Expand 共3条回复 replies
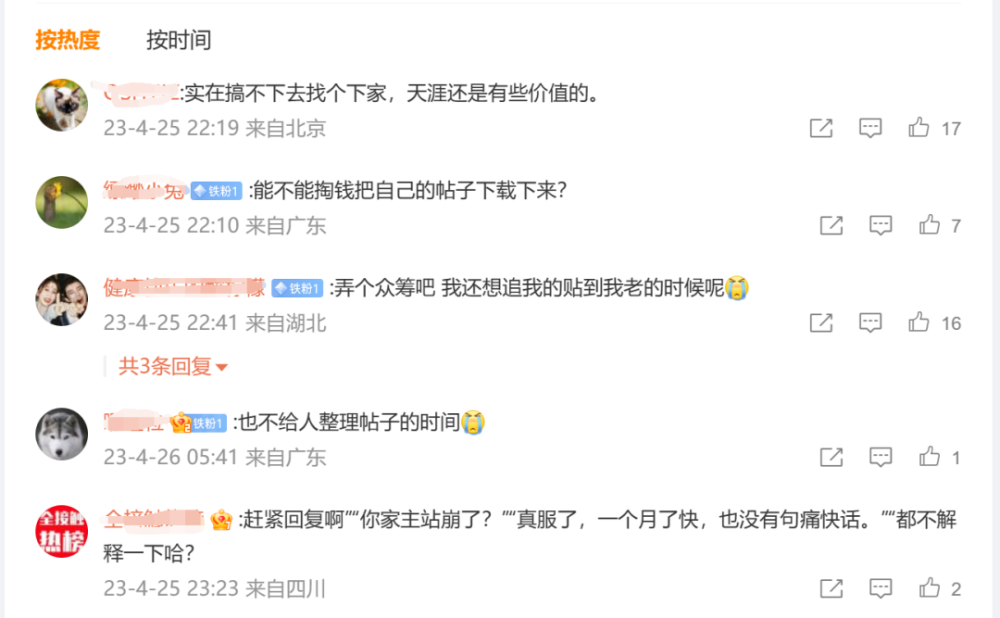1000x618 pixels. coord(173,366)
